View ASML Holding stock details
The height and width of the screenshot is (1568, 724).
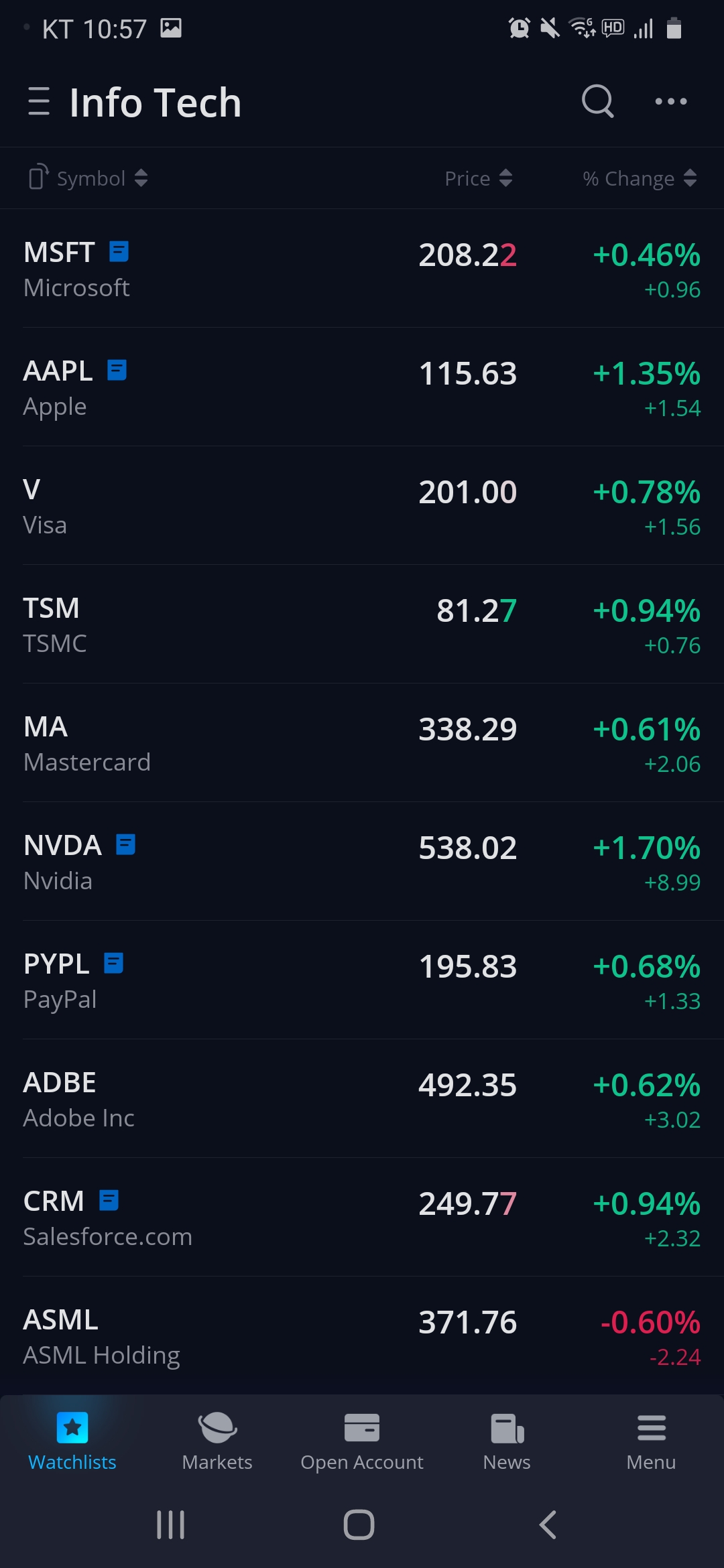coord(362,1337)
